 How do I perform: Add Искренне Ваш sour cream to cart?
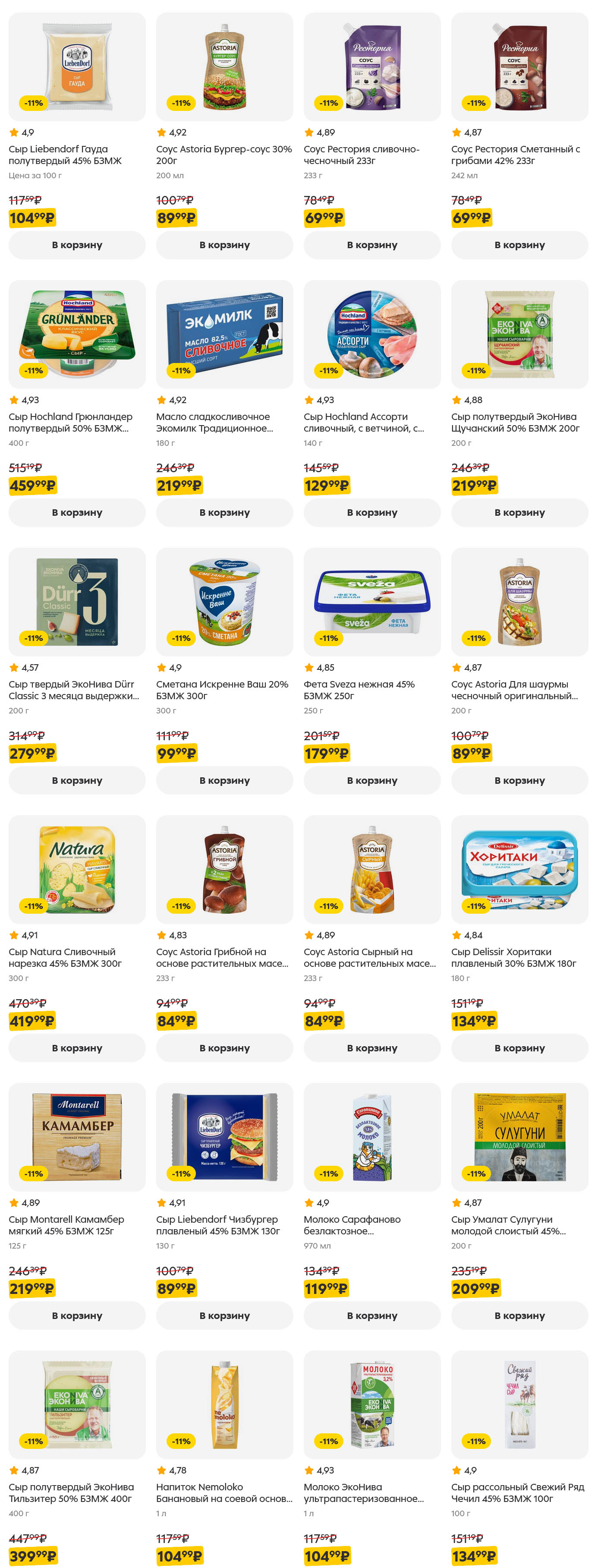224,780
